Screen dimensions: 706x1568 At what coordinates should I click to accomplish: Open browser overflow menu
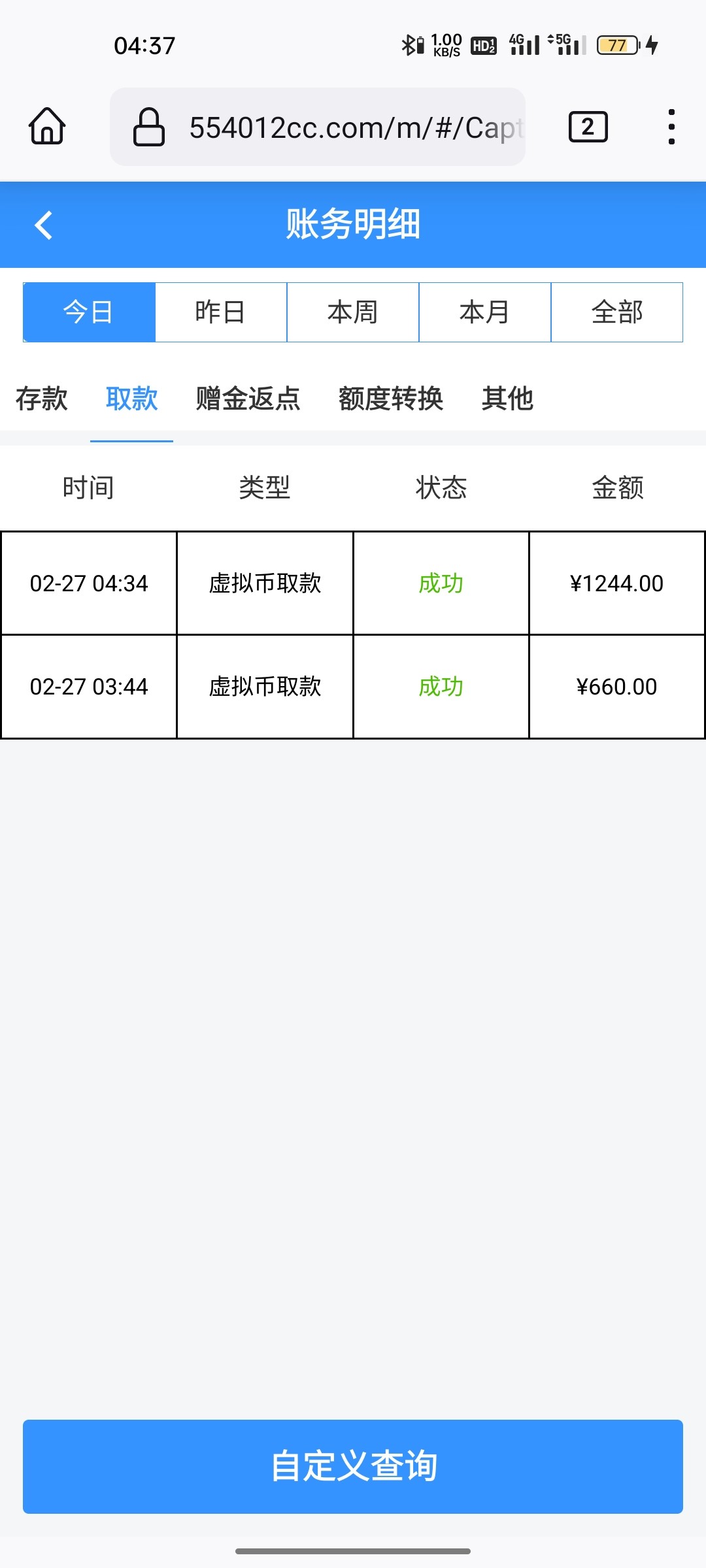click(671, 127)
